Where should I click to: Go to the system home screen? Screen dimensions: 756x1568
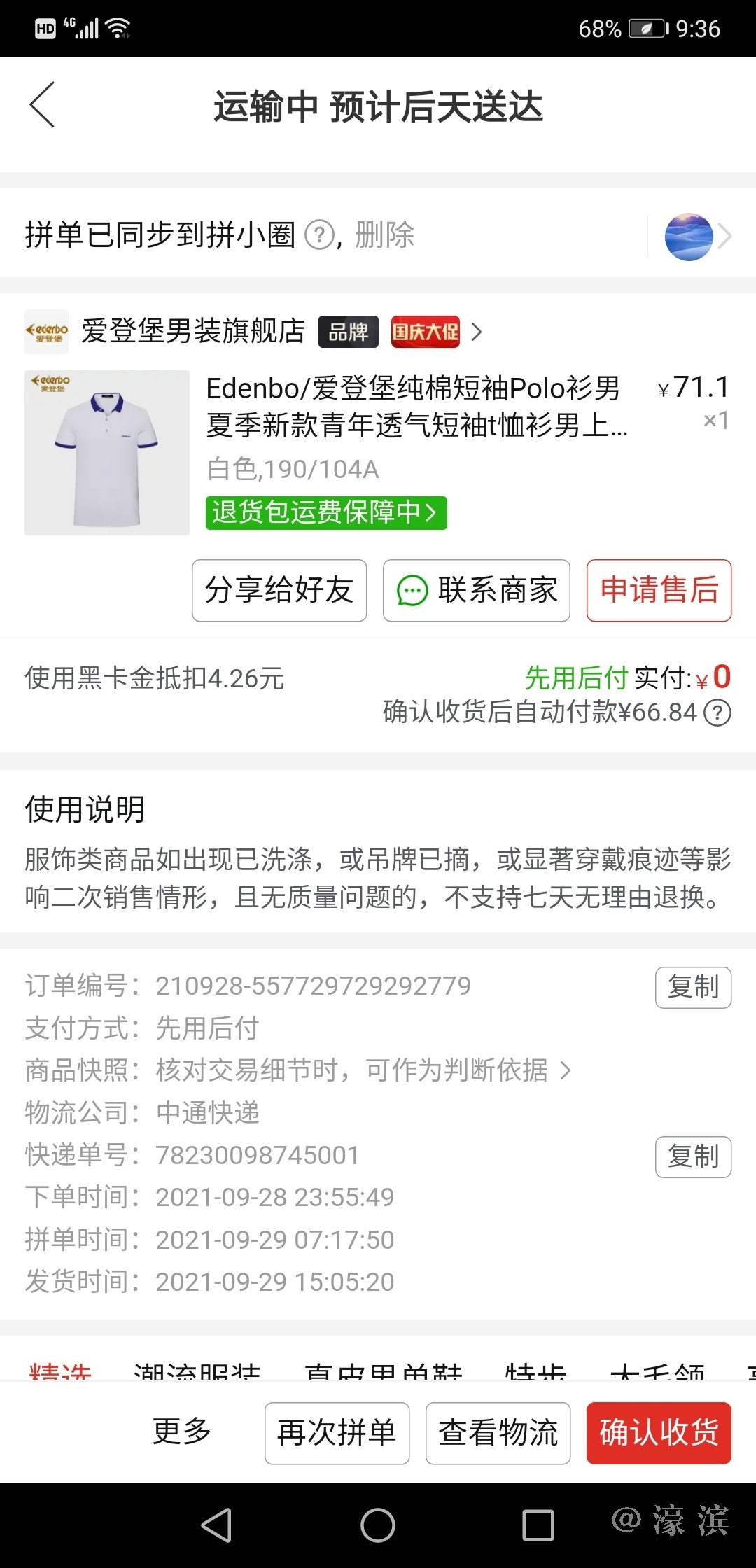pos(378,1525)
